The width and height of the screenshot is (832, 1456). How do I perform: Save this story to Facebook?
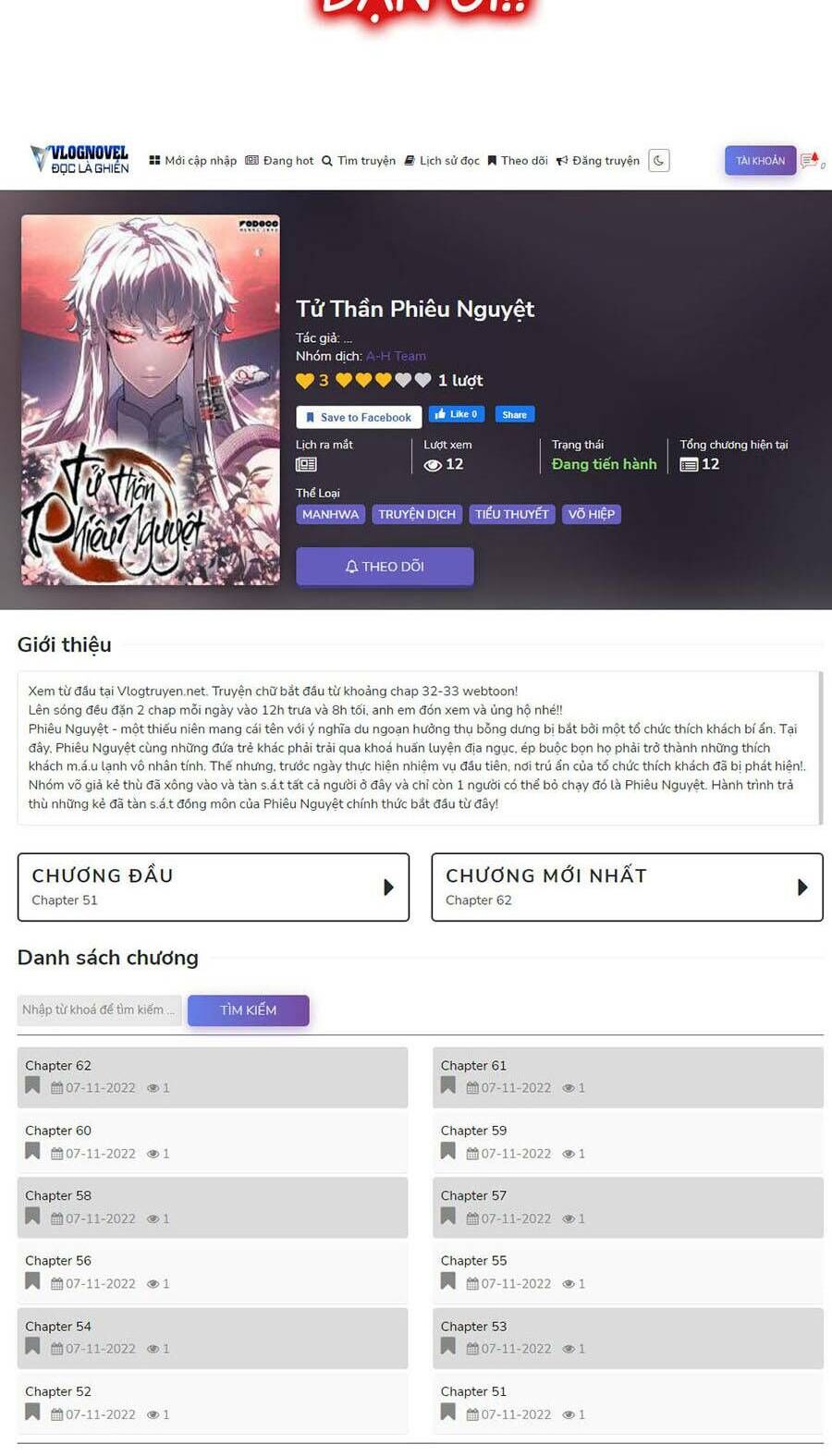click(359, 417)
